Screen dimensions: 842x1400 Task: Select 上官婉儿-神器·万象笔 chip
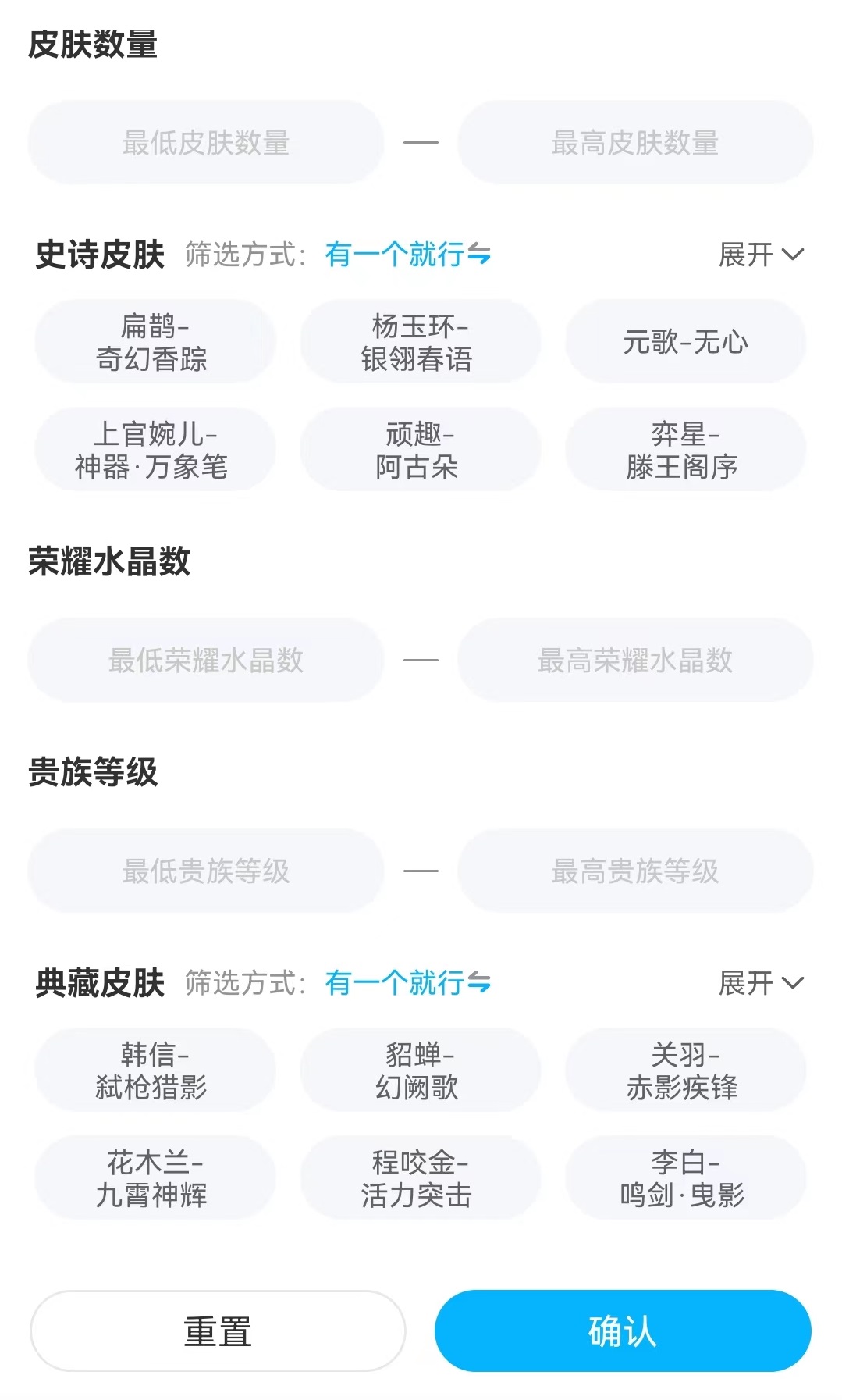point(155,450)
